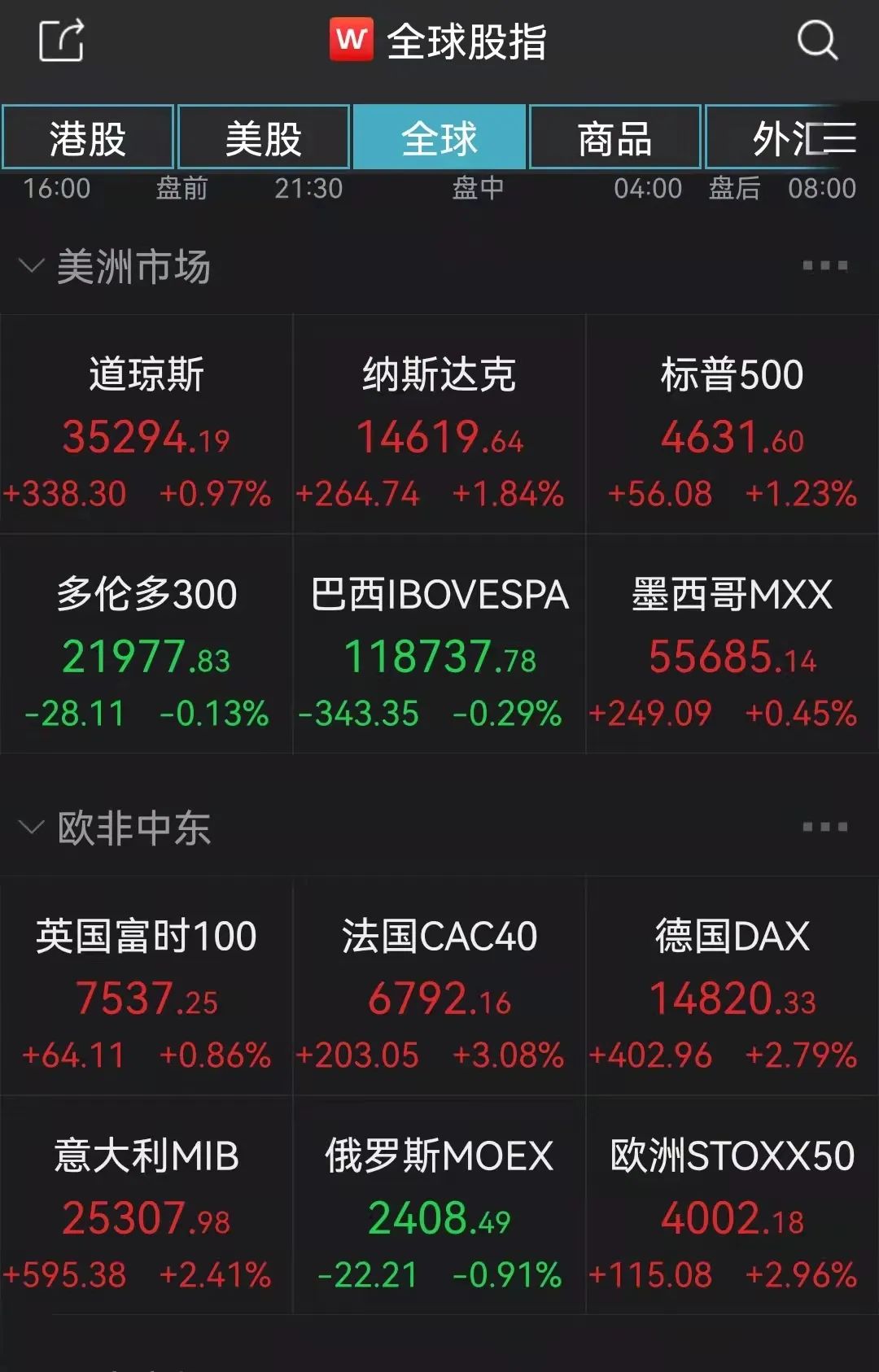Open the 英国富时100 index card
879x1372 pixels.
coord(146,986)
